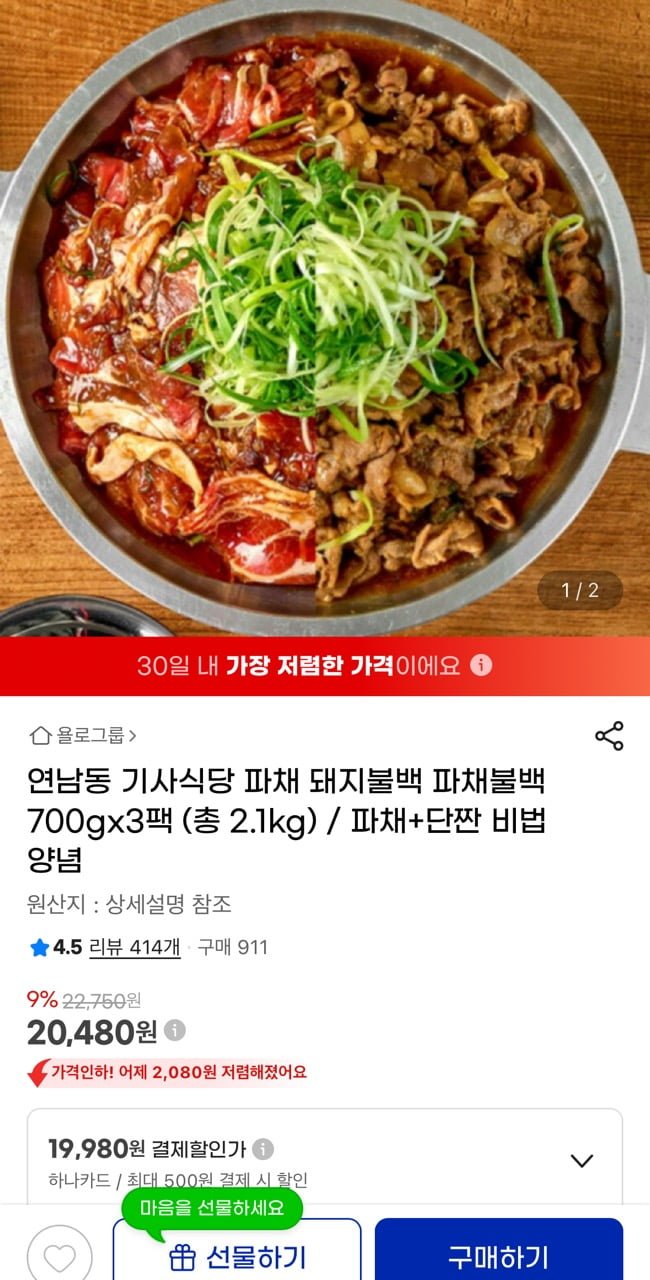Share this product

(609, 736)
